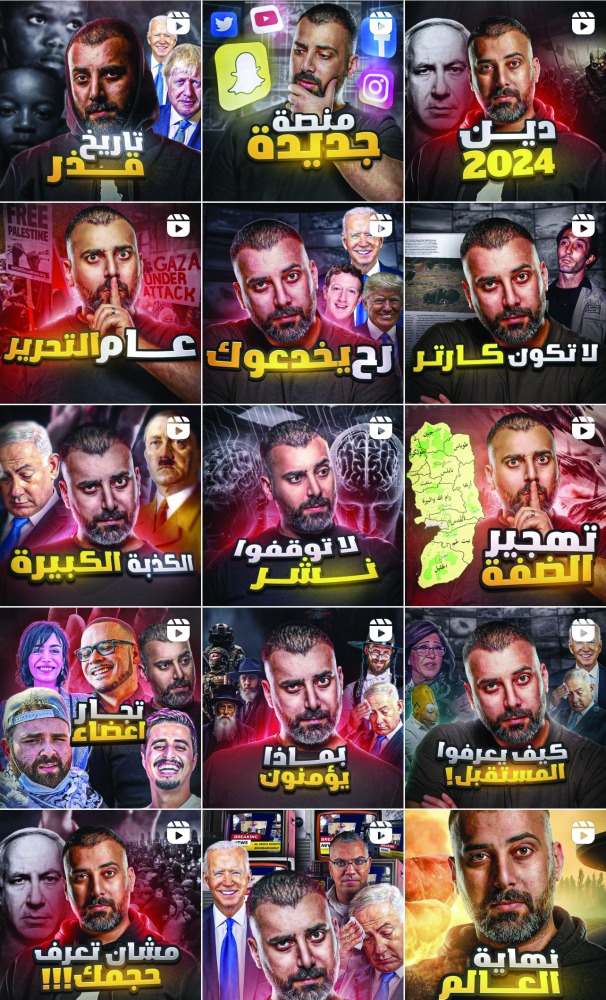This screenshot has width=606, height=1000.
Task: Open the لا تكون كارتر reel
Action: [506, 302]
